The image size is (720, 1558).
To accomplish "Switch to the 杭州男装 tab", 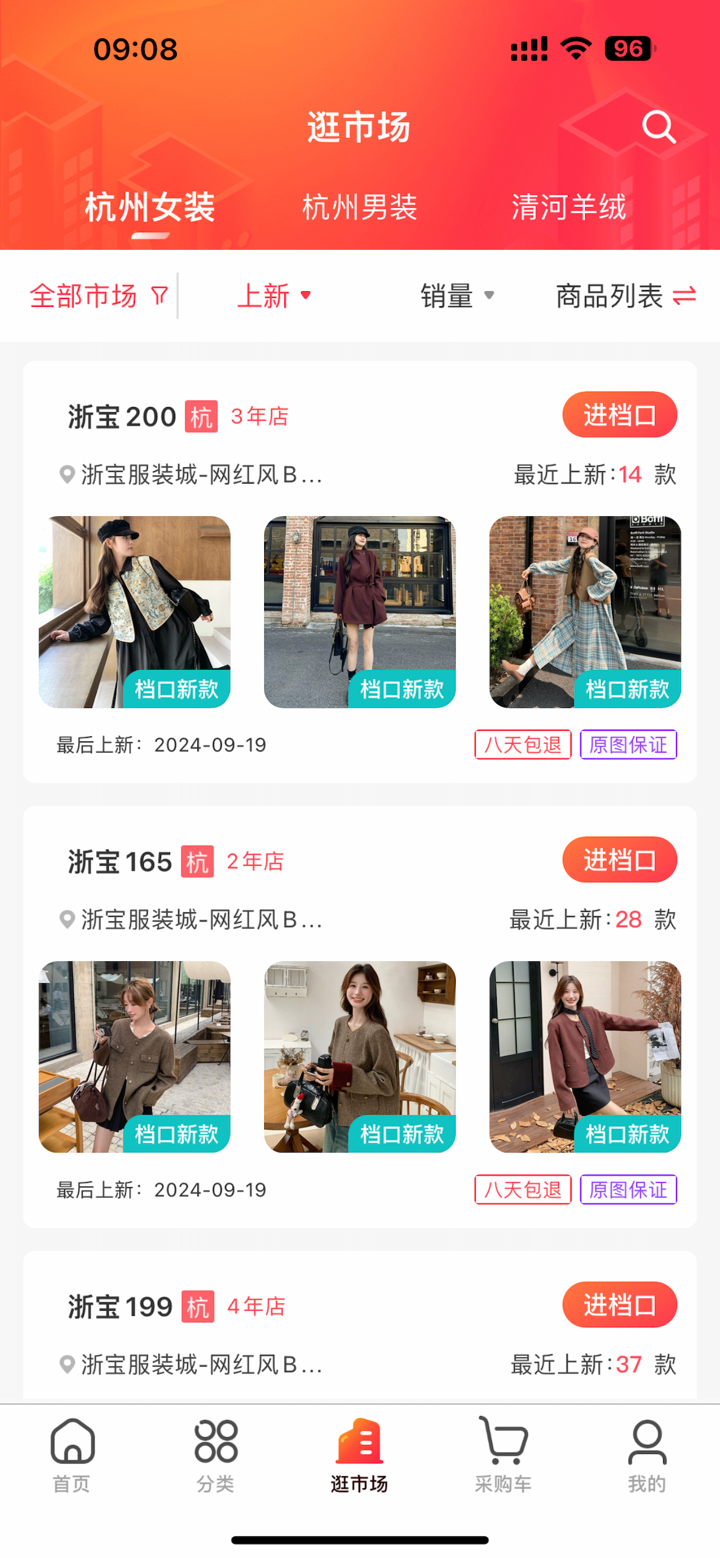I will click(359, 207).
